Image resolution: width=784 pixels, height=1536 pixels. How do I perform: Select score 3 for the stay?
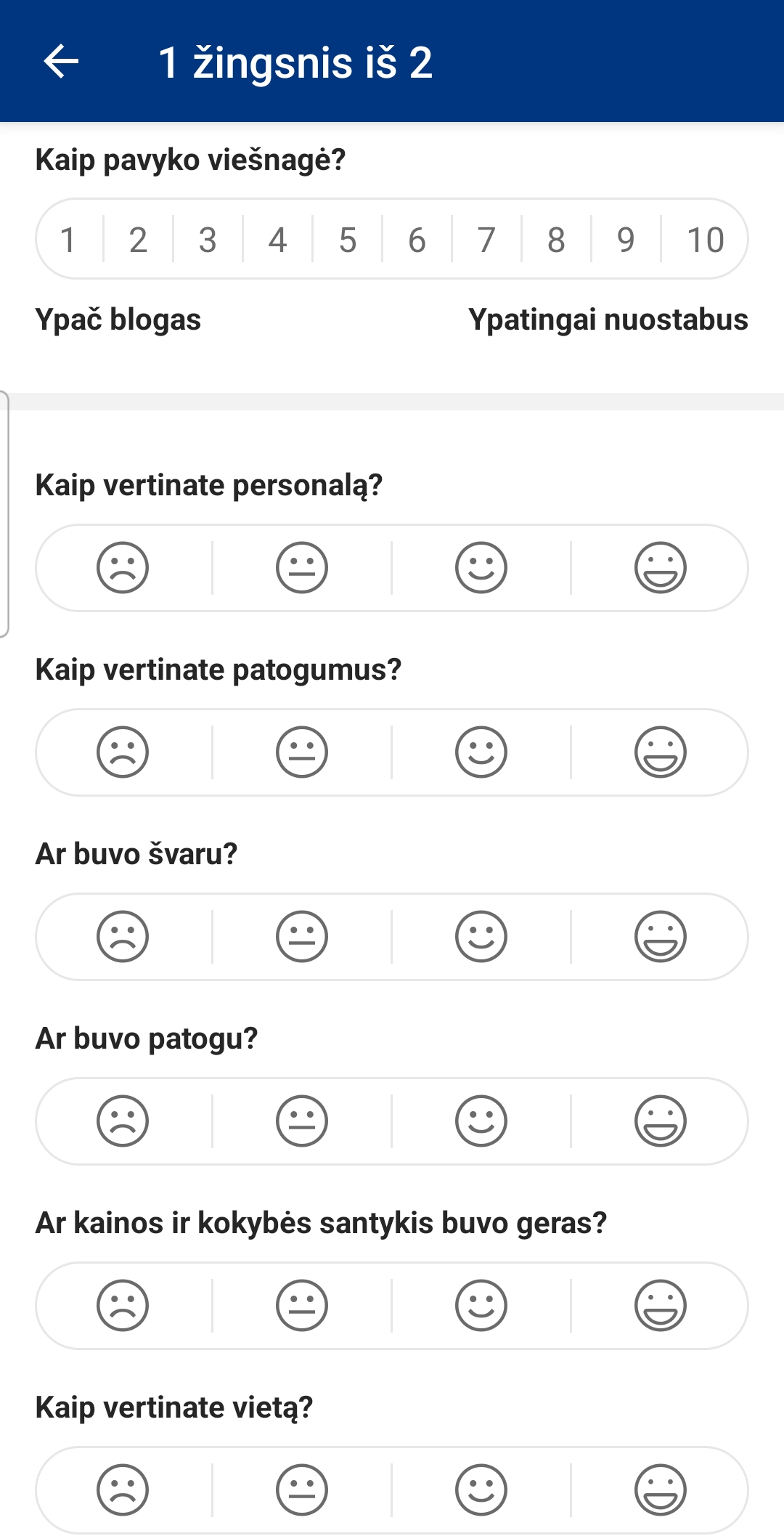click(208, 240)
